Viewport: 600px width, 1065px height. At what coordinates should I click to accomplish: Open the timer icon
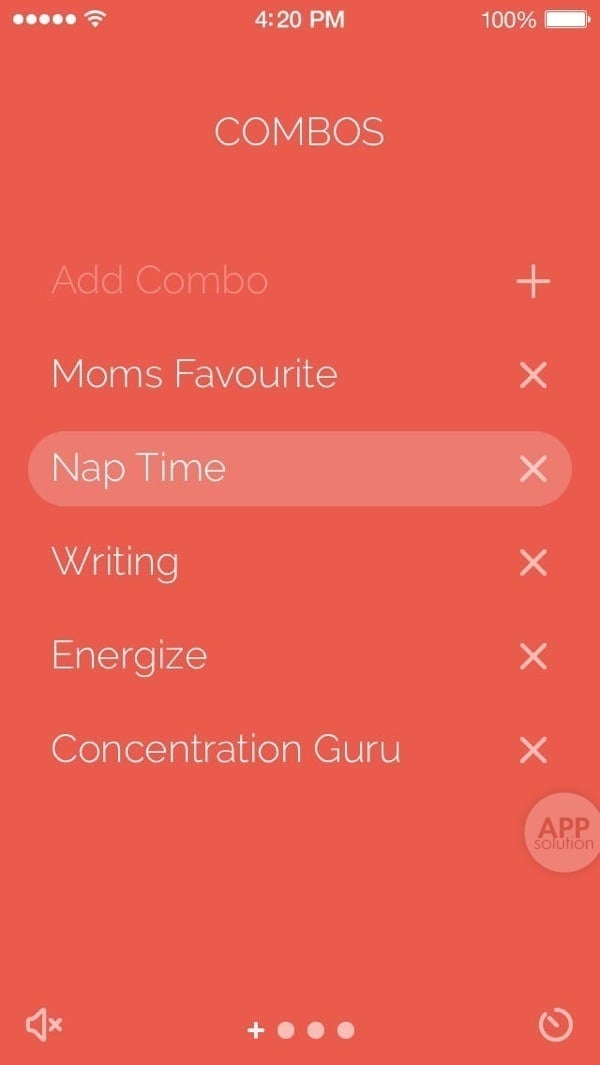click(x=555, y=1025)
